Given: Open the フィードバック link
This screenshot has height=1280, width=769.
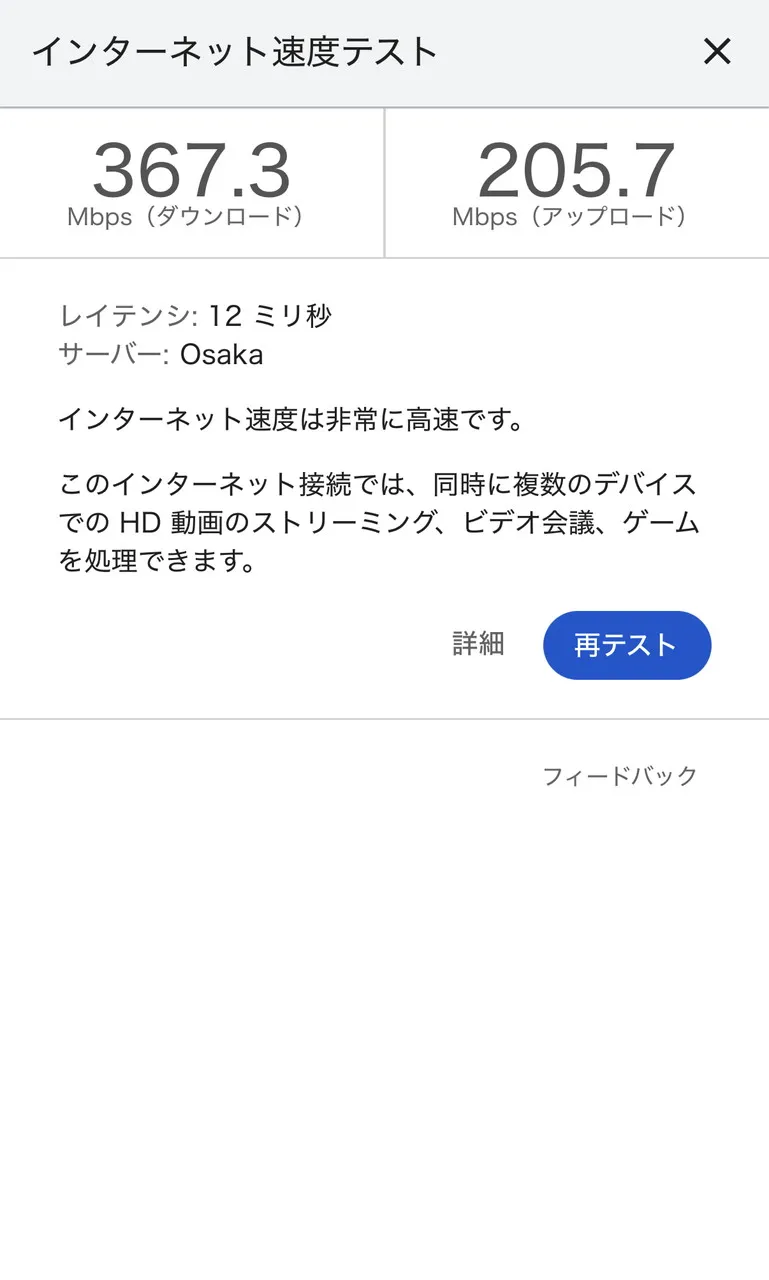Looking at the screenshot, I should pyautogui.click(x=619, y=776).
